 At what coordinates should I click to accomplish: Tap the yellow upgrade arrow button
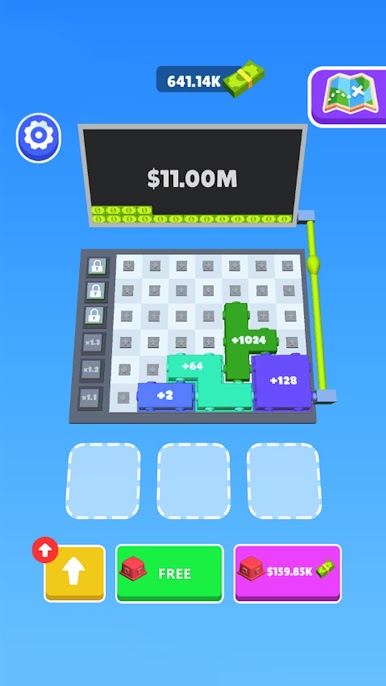75,574
